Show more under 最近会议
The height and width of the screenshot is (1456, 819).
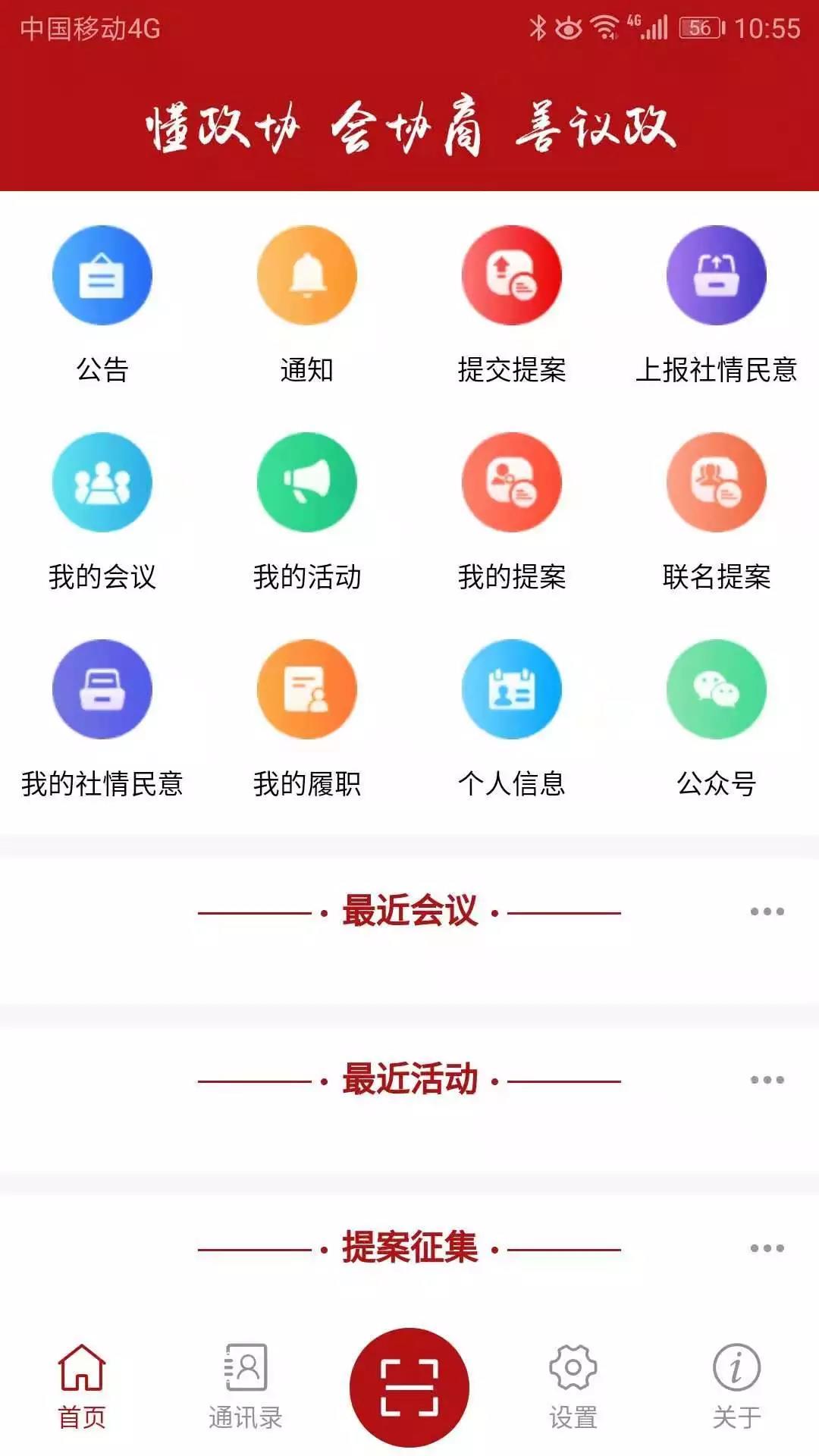tap(767, 912)
